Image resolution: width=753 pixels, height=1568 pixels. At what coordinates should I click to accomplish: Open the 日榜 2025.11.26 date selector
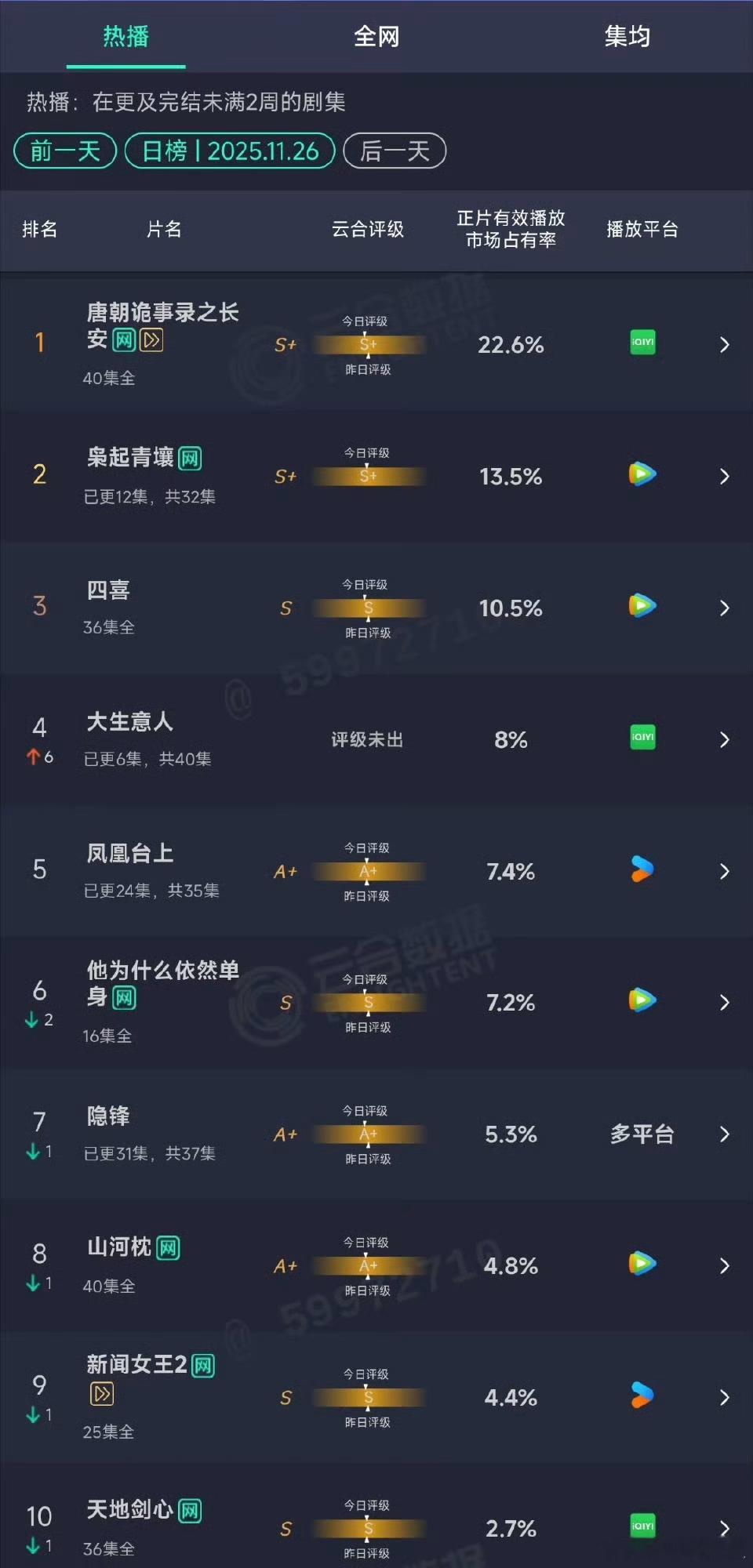point(229,151)
